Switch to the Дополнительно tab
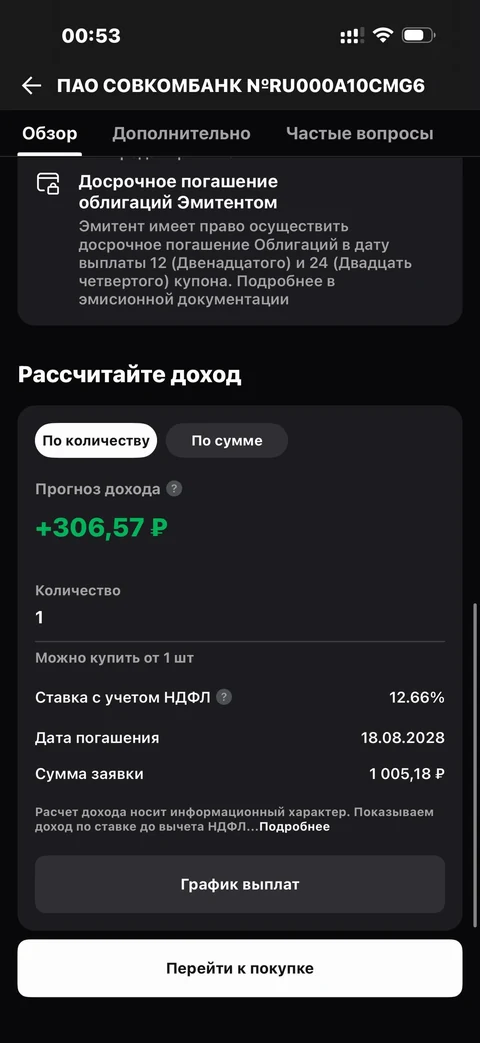480x1043 pixels. (181, 134)
